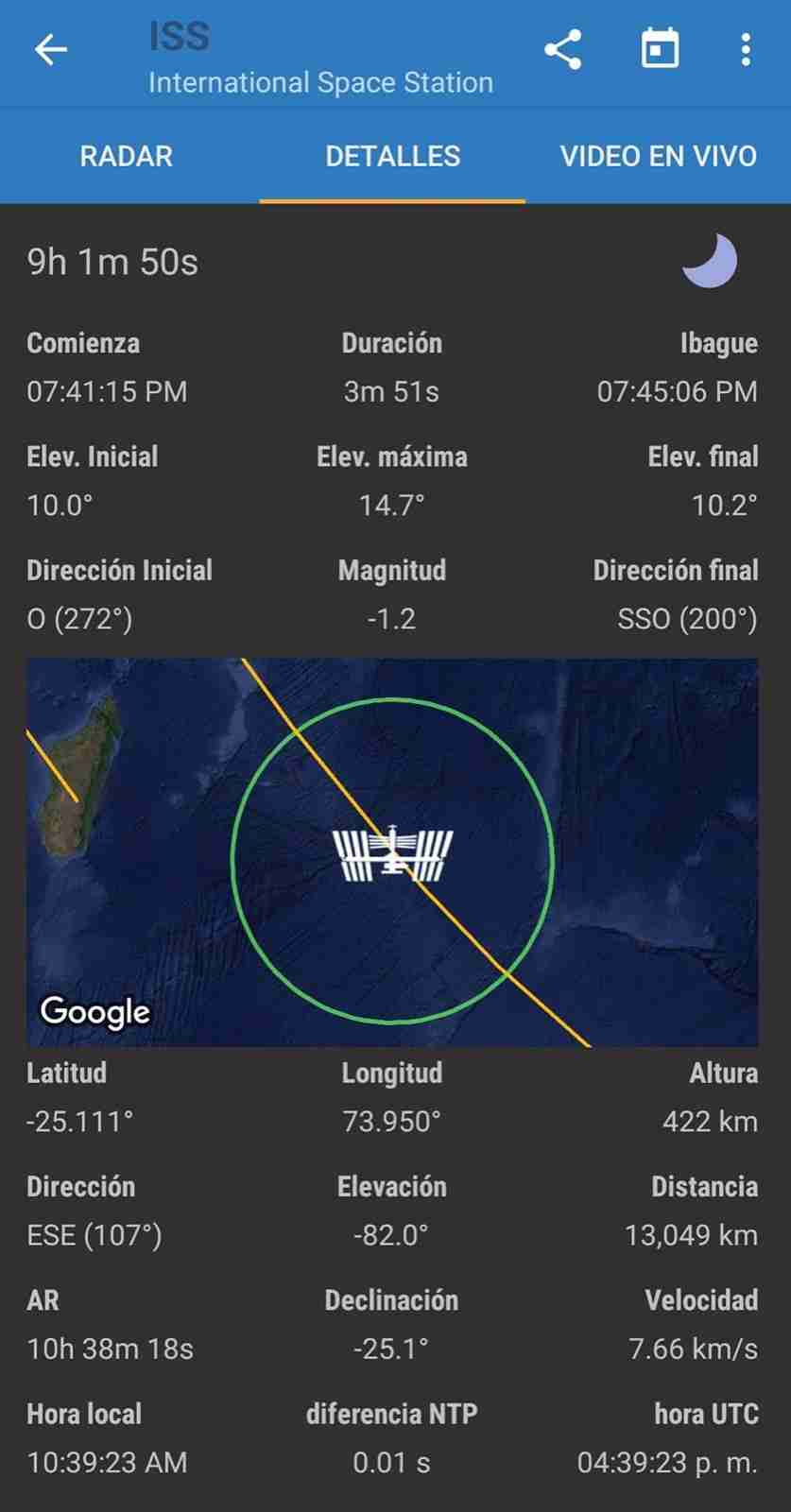Open the three-dot overflow menu
The height and width of the screenshot is (1512, 791).
tap(746, 49)
